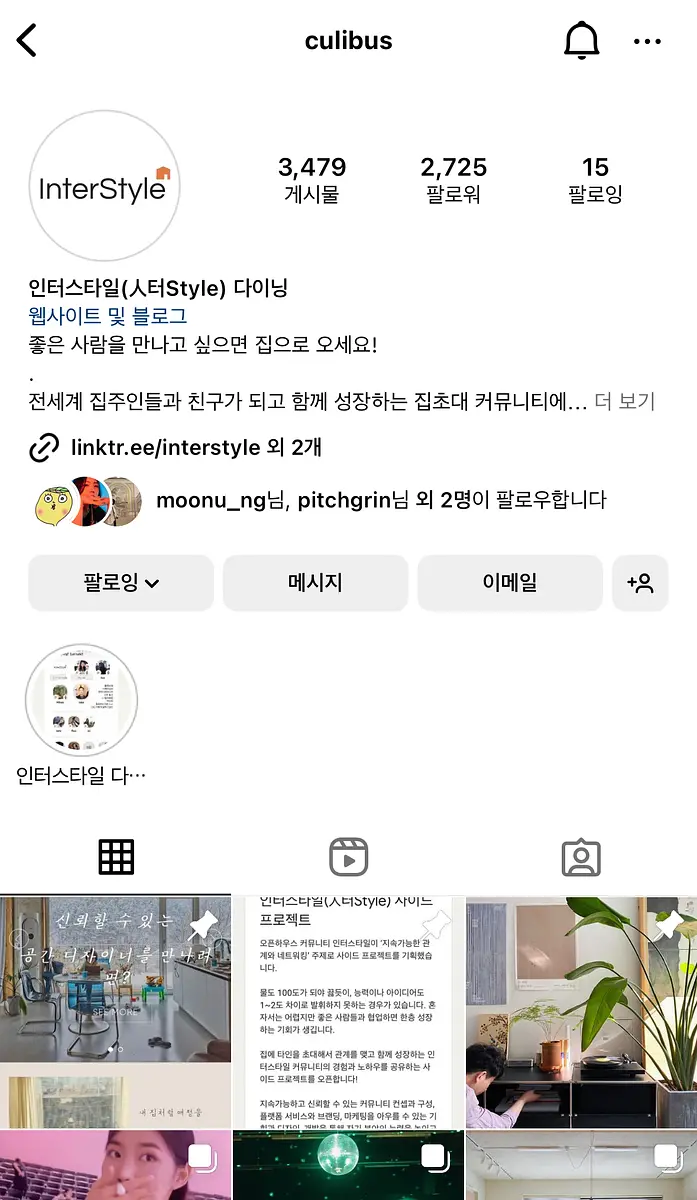Open suggested accounts add-person button
This screenshot has width=697, height=1200.
[640, 583]
